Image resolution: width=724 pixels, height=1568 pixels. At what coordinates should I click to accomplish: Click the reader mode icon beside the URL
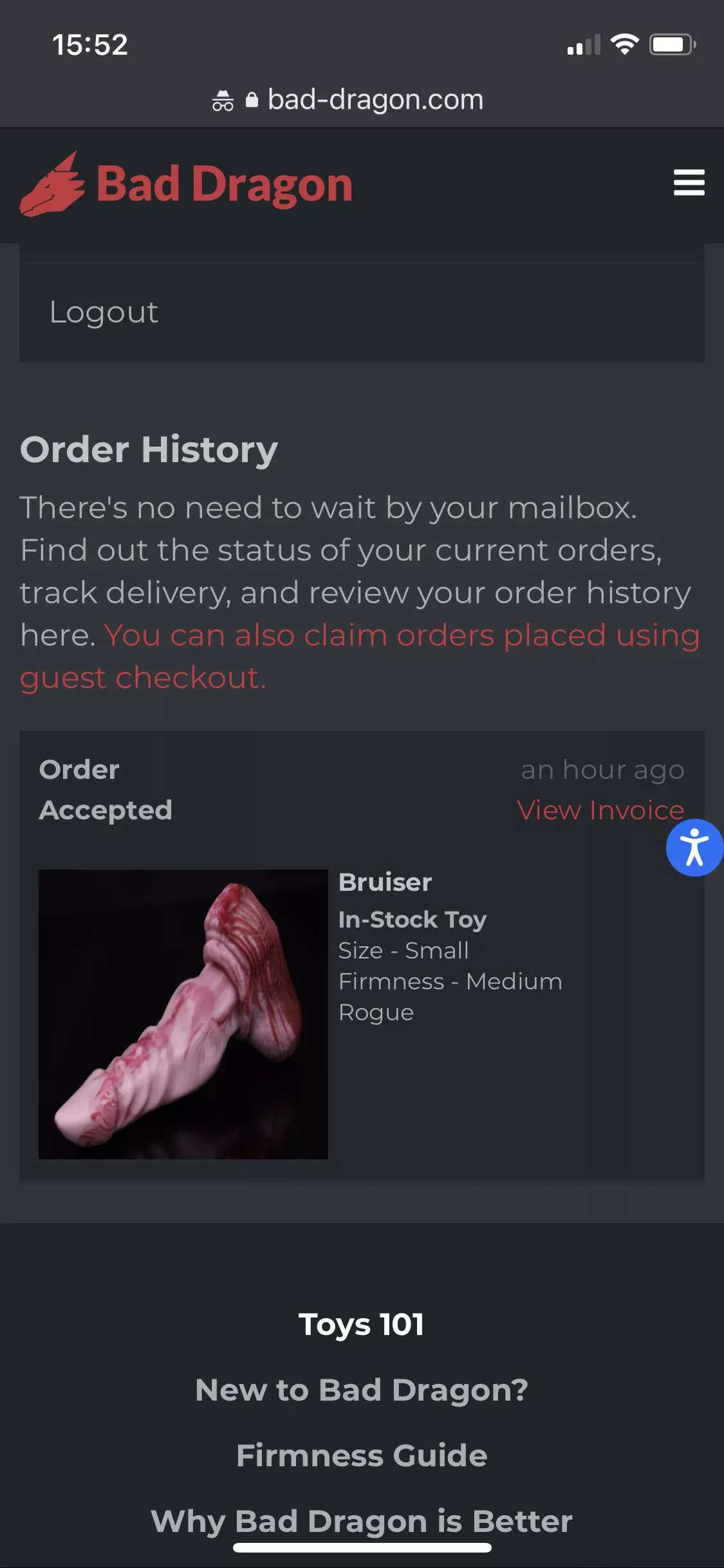[222, 100]
